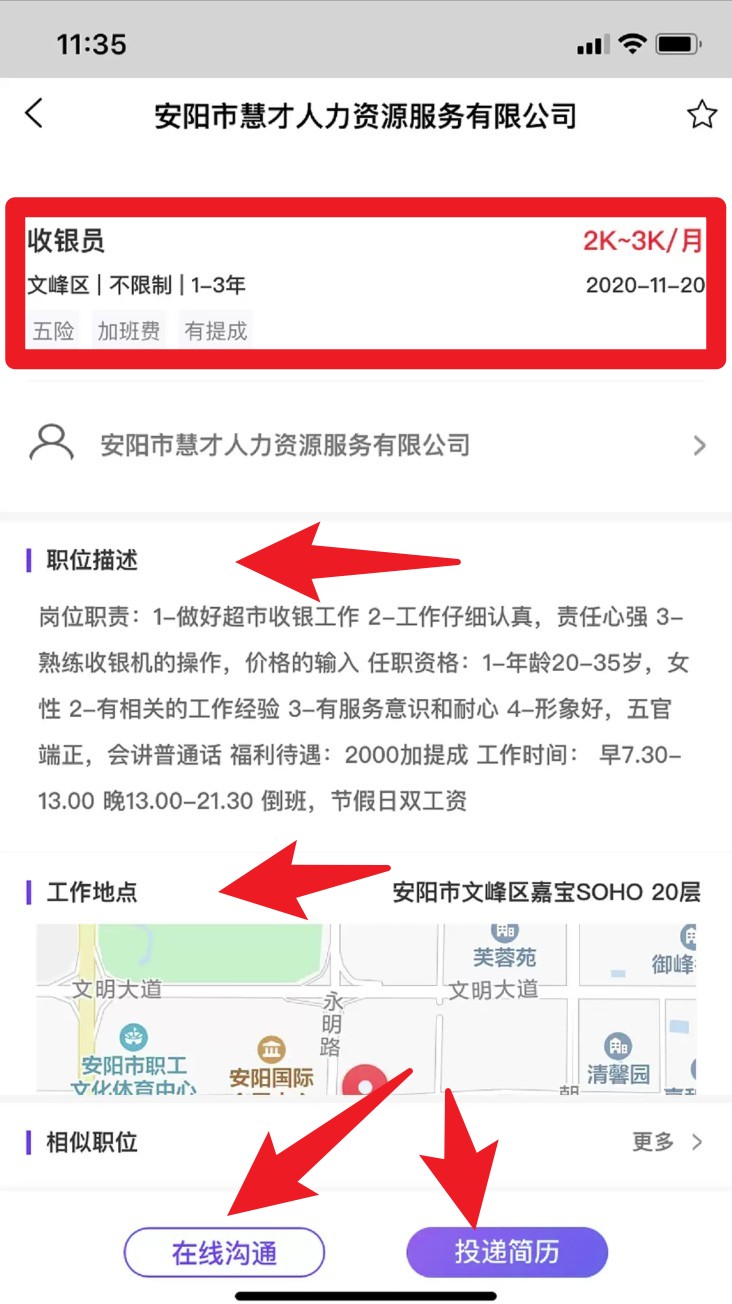Submit resume via 投递简历
This screenshot has height=1304, width=732.
[x=507, y=1252]
